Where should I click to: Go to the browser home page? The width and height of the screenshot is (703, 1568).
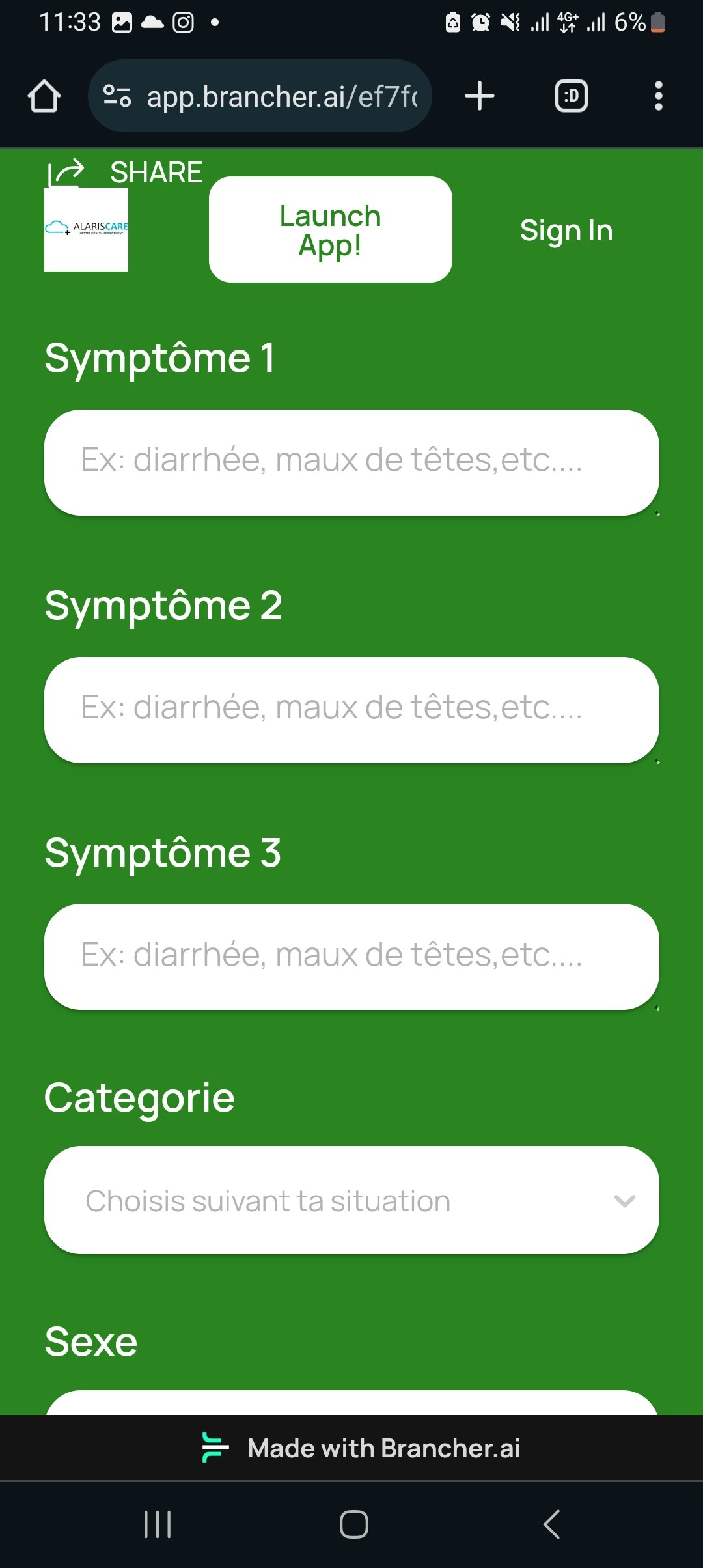[44, 96]
